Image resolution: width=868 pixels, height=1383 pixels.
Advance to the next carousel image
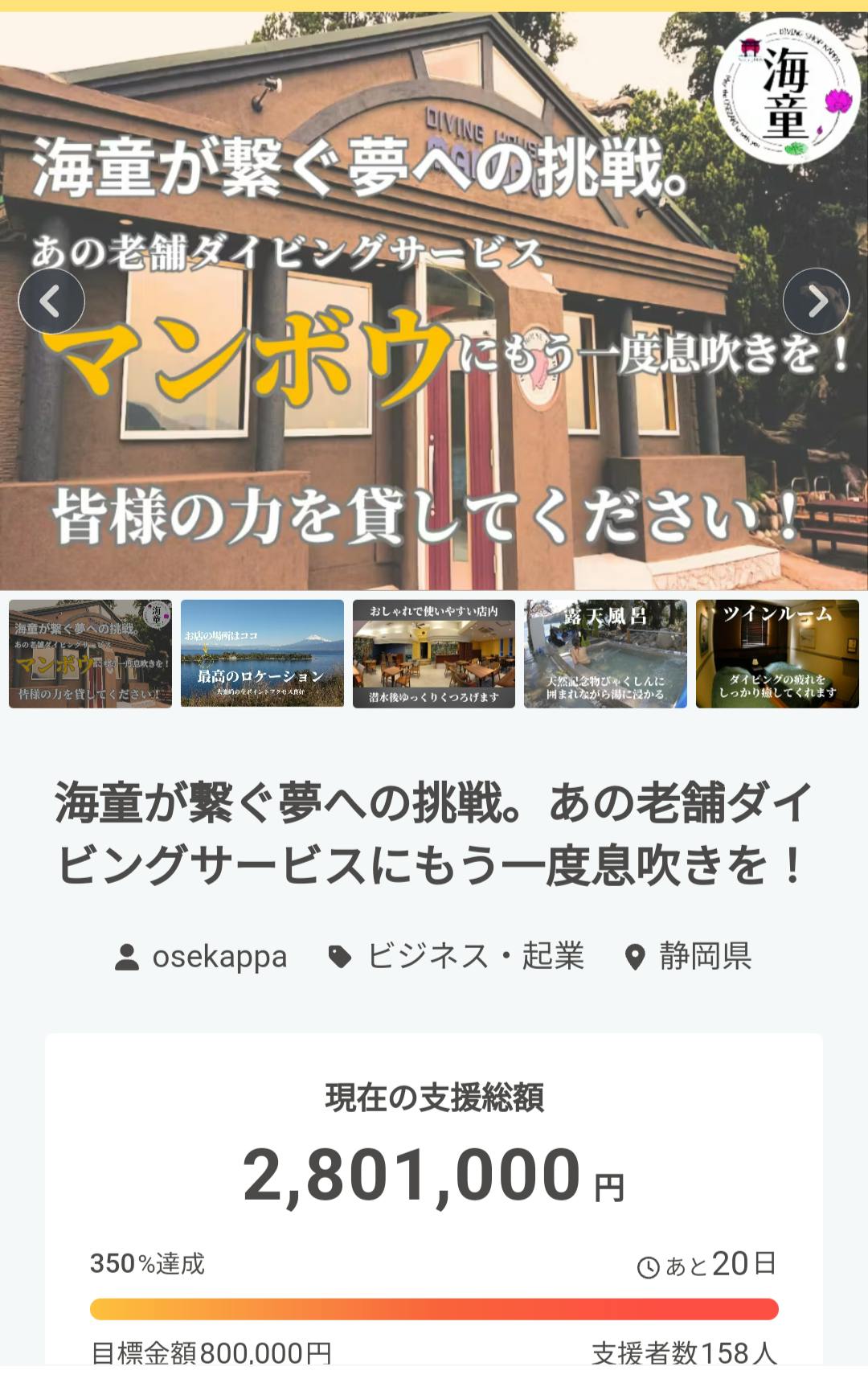816,301
